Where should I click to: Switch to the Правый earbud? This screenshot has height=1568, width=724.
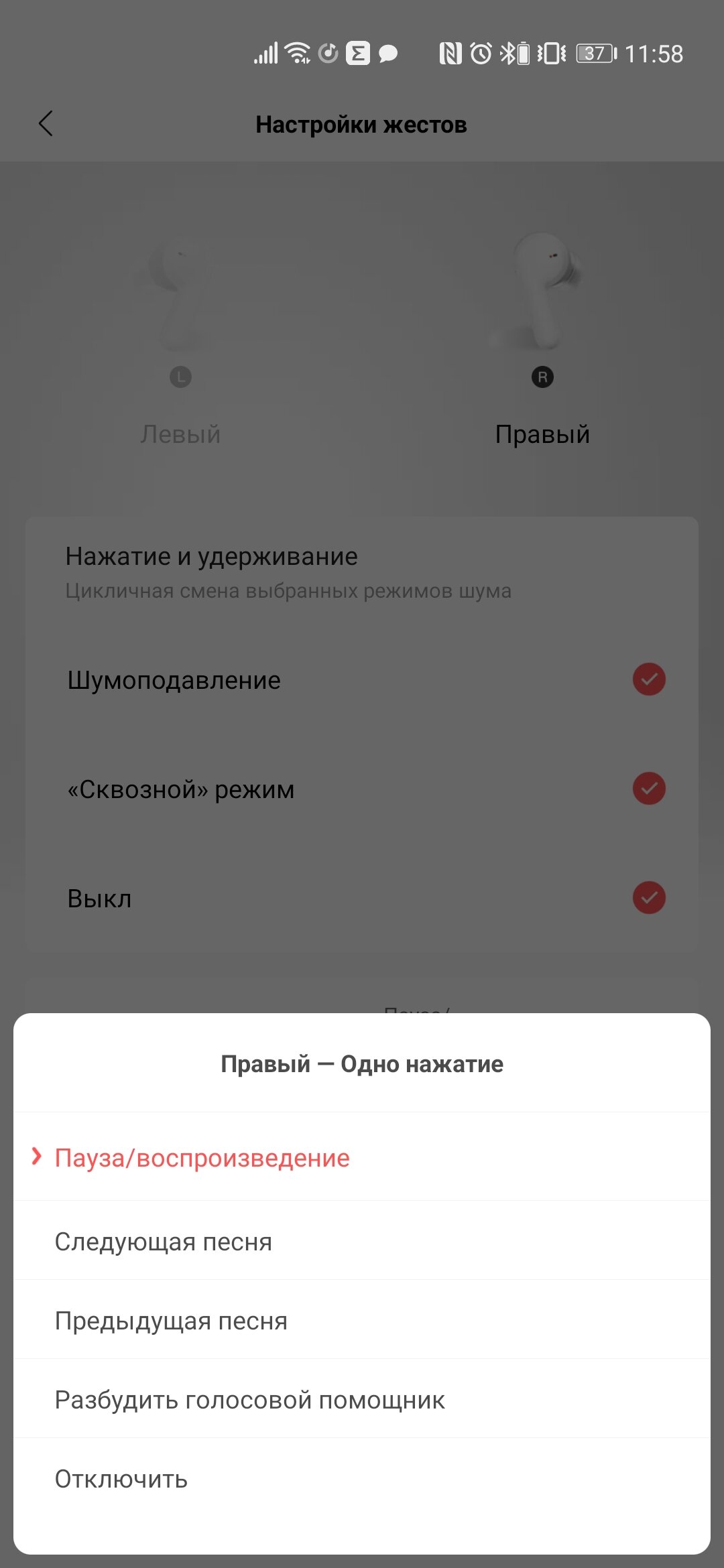[542, 335]
